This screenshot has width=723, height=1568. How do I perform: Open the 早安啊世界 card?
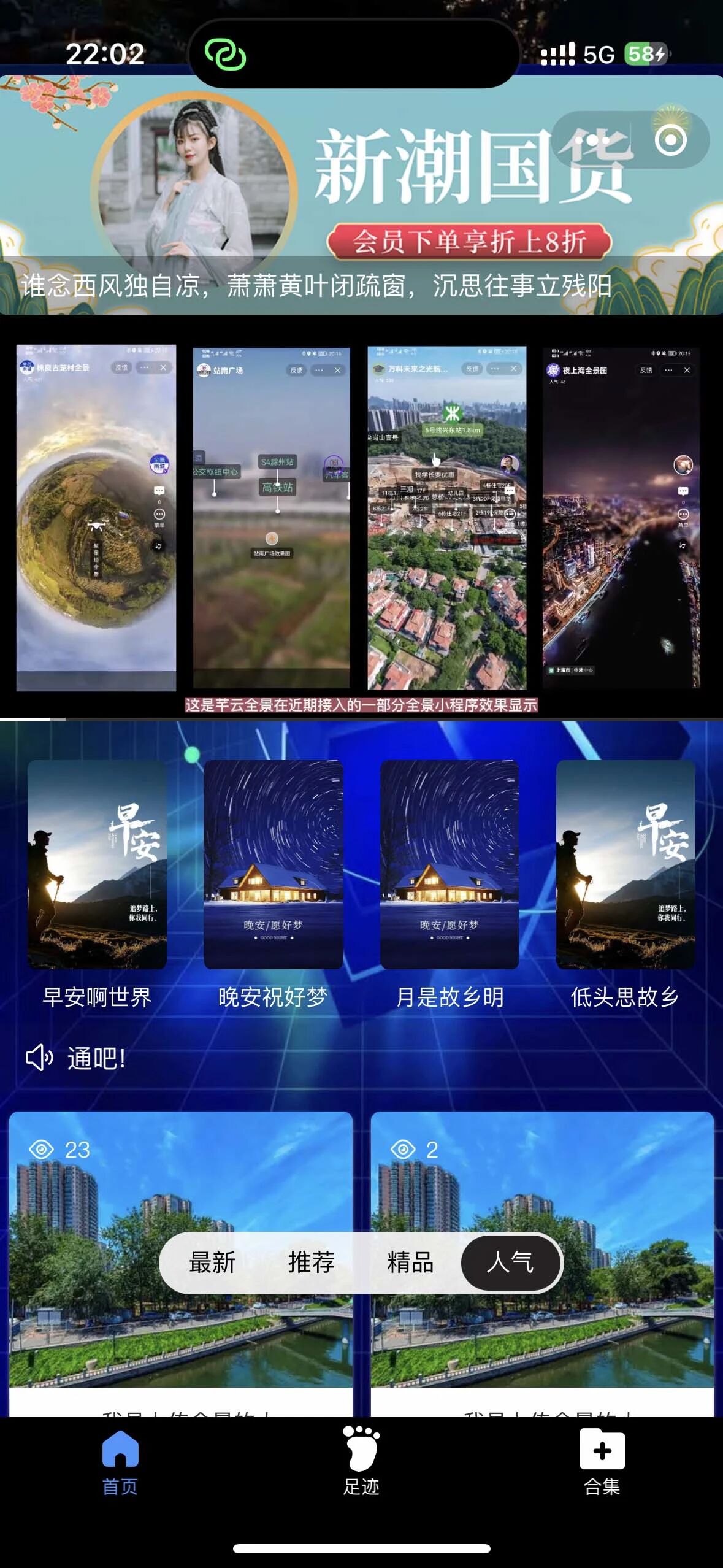97,885
